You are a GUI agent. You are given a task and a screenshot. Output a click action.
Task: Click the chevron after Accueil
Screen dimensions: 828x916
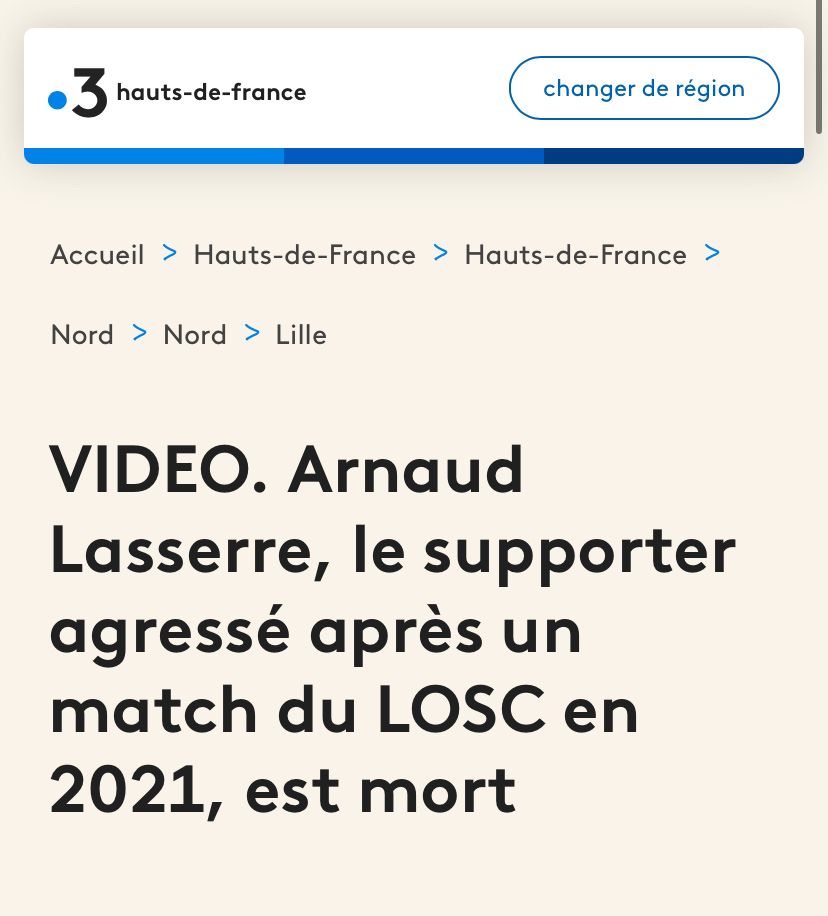169,253
